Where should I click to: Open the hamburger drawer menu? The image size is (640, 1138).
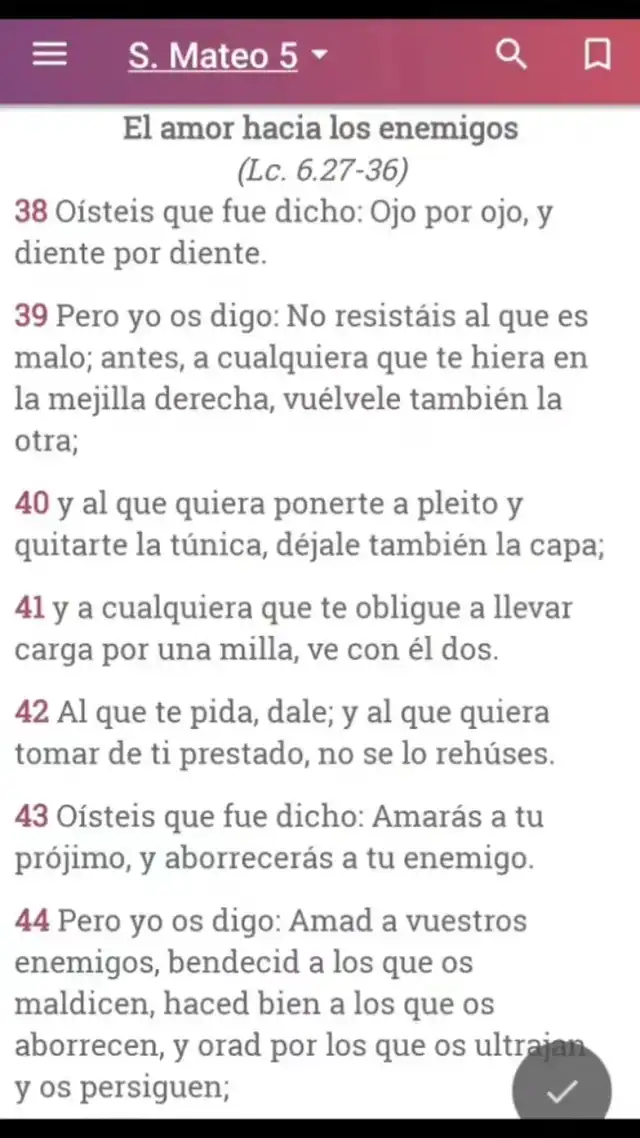coord(50,55)
